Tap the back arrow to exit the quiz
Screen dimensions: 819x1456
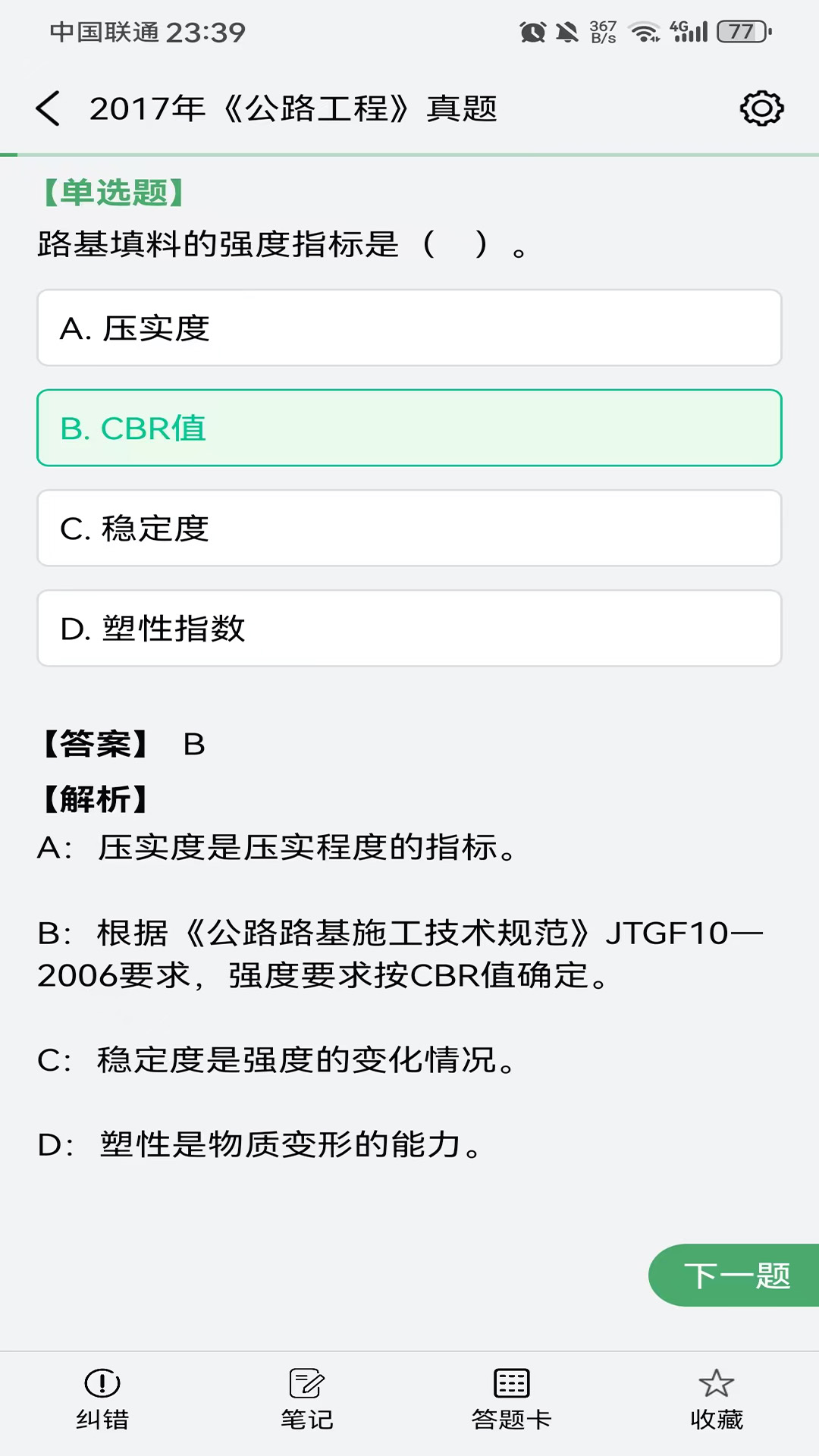point(48,108)
